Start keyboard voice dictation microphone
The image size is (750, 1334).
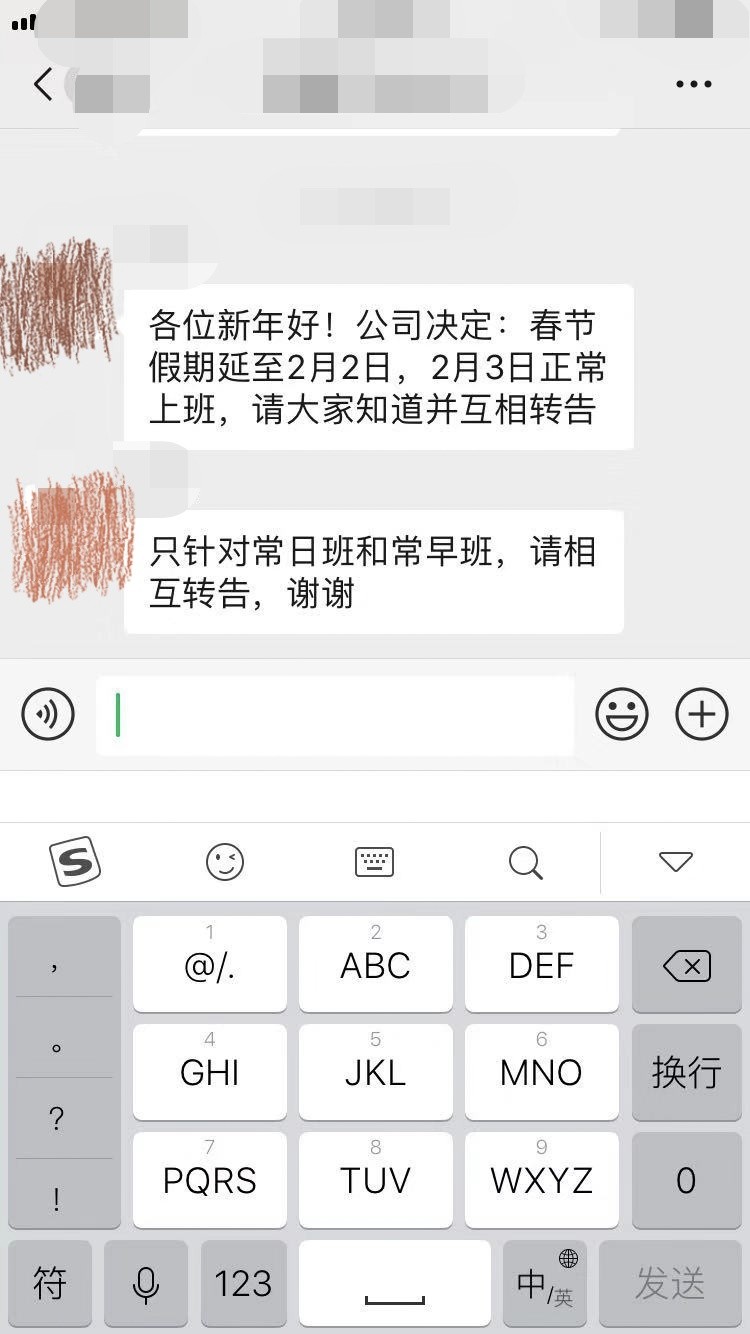[x=146, y=1284]
